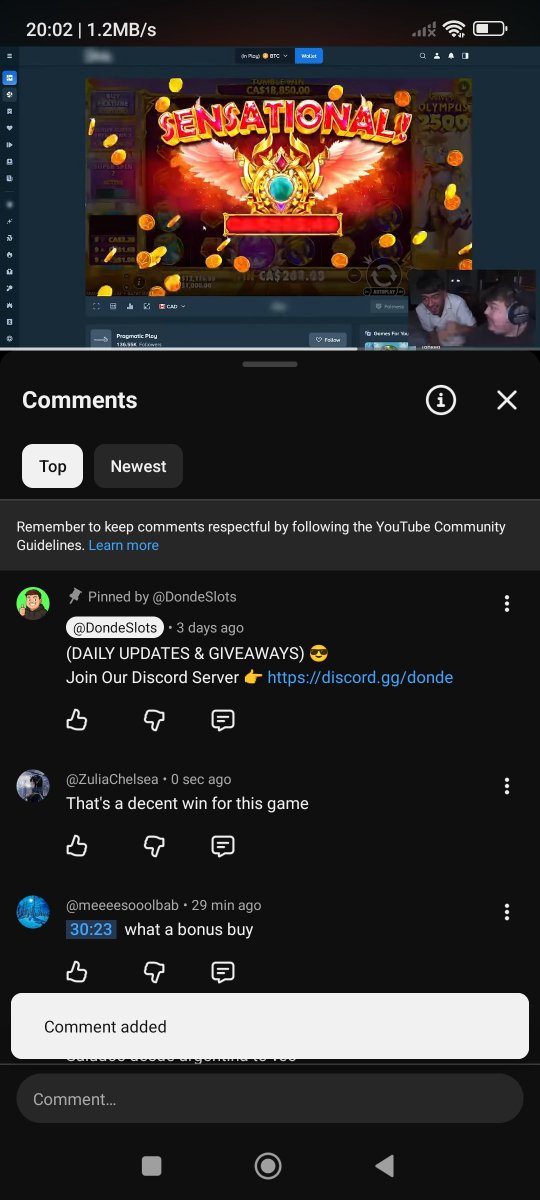Reply to @ZuliaChelsea's comment

point(223,846)
